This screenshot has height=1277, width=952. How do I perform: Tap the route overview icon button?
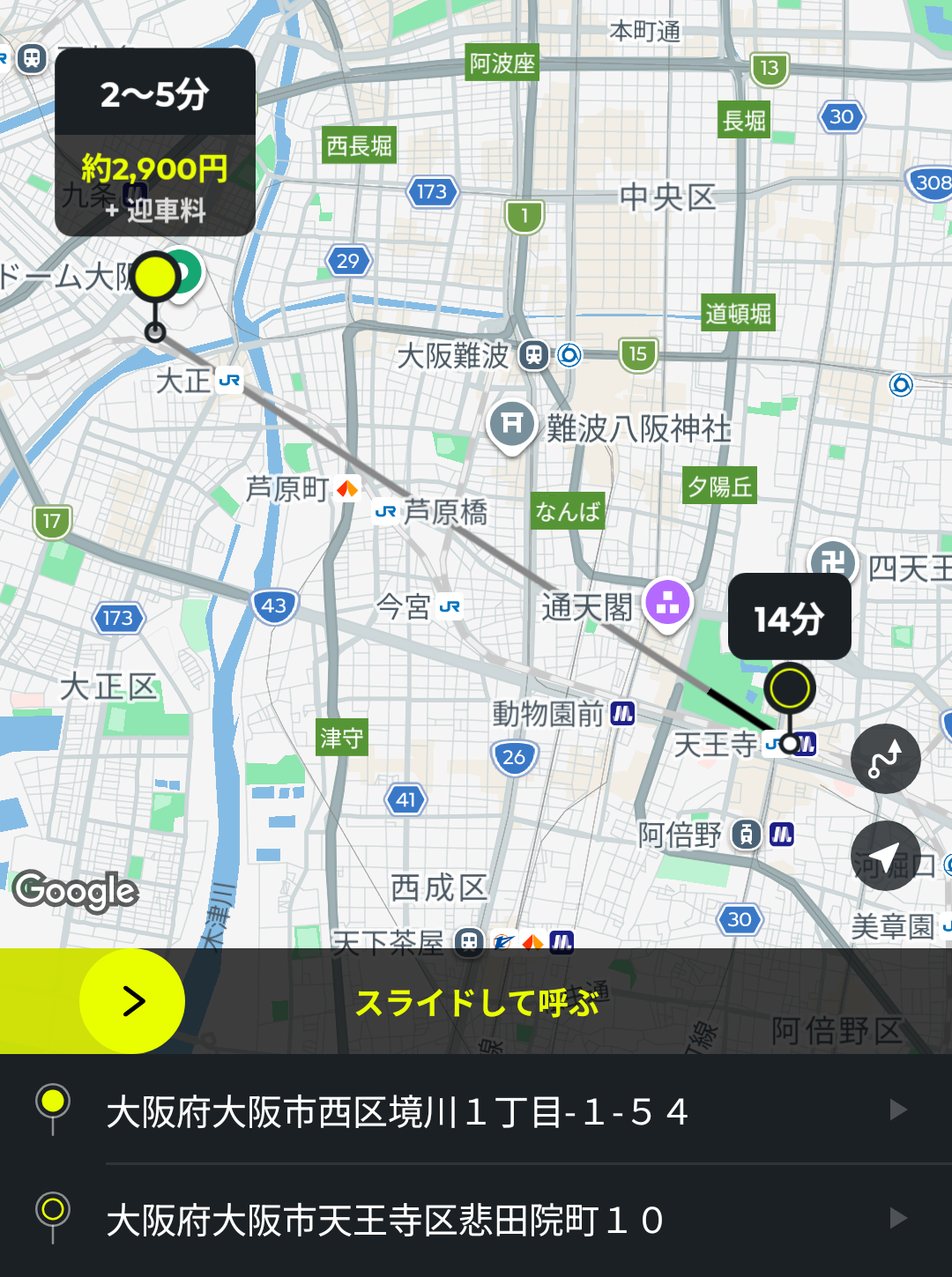point(886,759)
